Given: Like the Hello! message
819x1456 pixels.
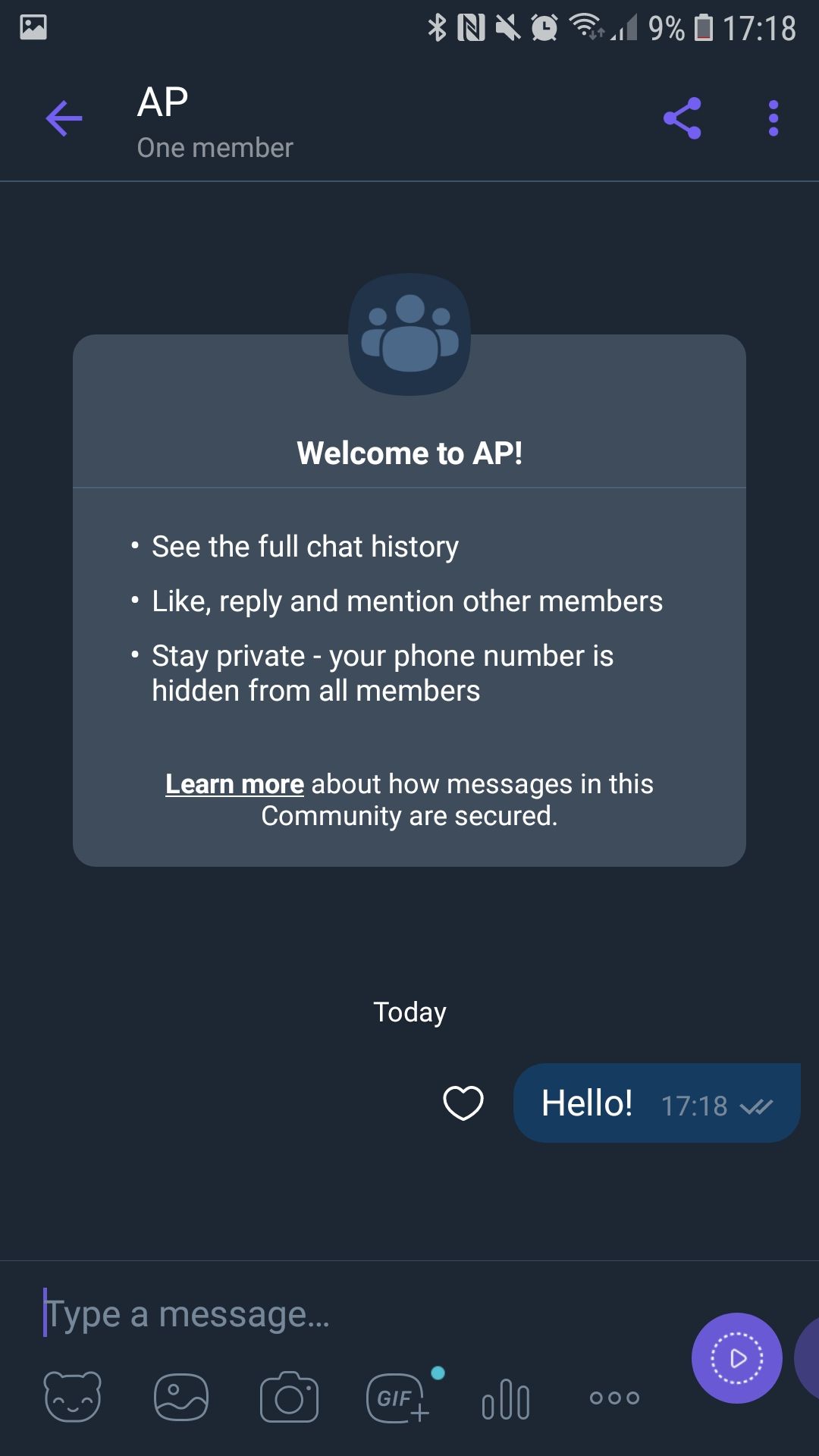Looking at the screenshot, I should pyautogui.click(x=463, y=1103).
